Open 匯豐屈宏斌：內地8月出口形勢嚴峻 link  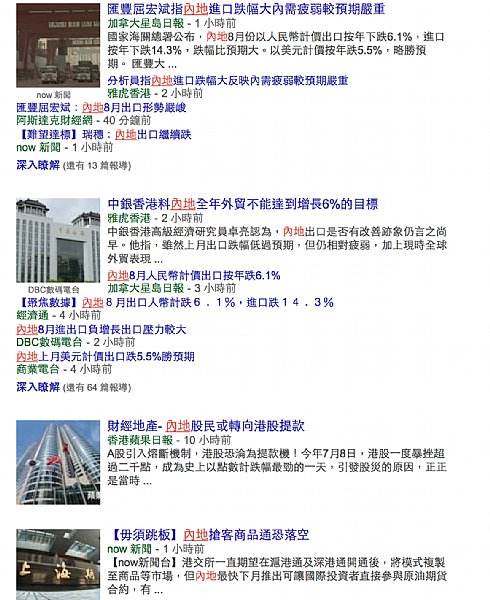point(101,107)
